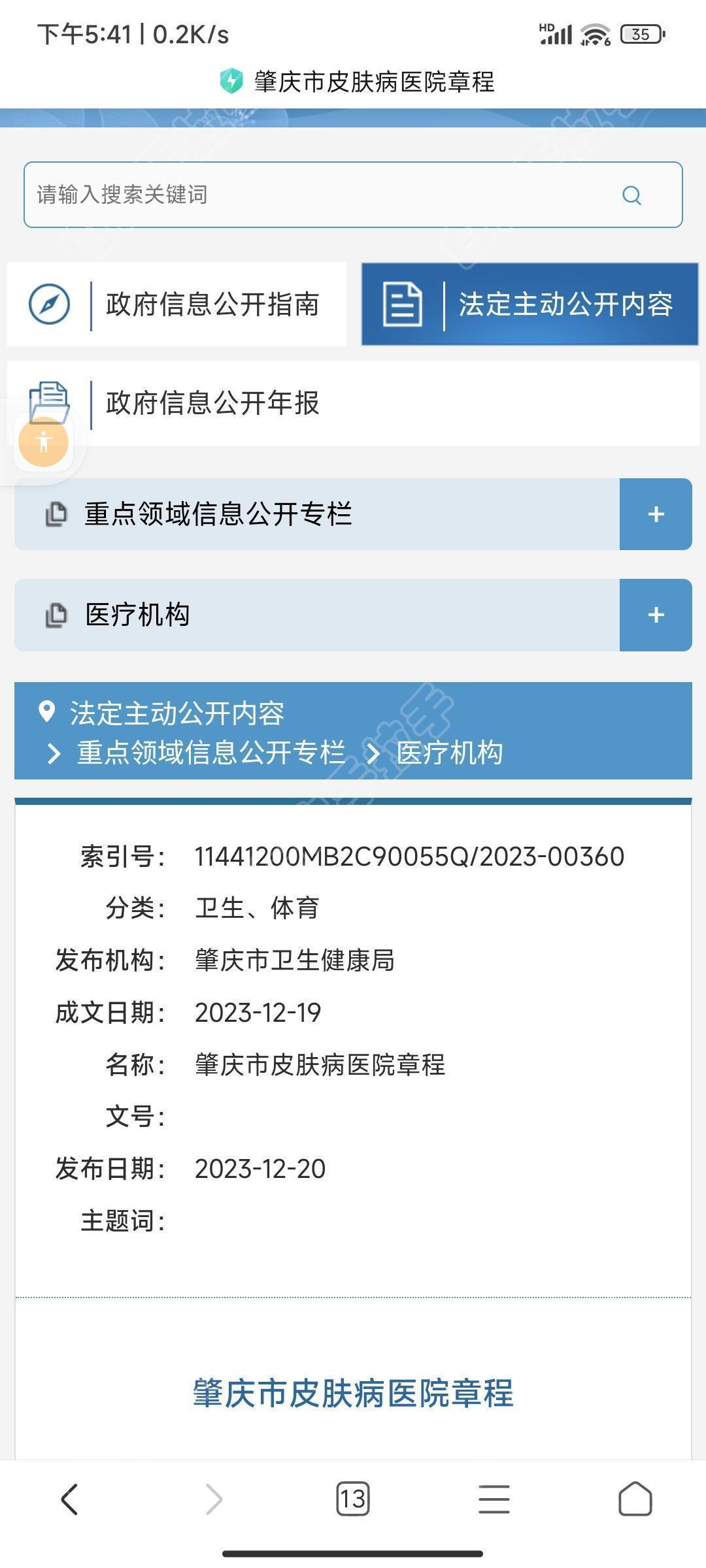Go to 医疗机构 breadcrumb link

click(x=450, y=753)
